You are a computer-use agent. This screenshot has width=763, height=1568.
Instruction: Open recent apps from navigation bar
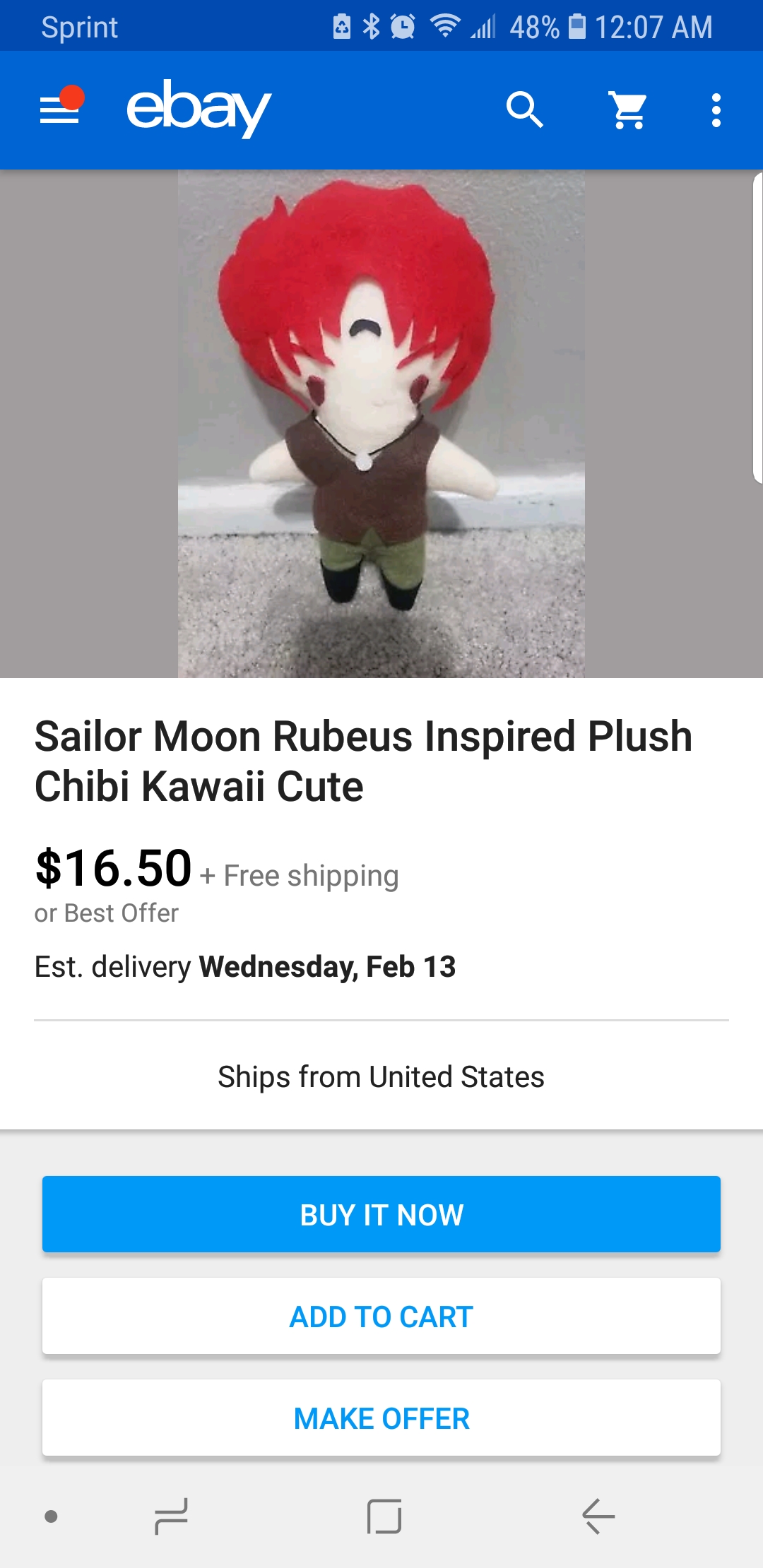coord(171,1516)
